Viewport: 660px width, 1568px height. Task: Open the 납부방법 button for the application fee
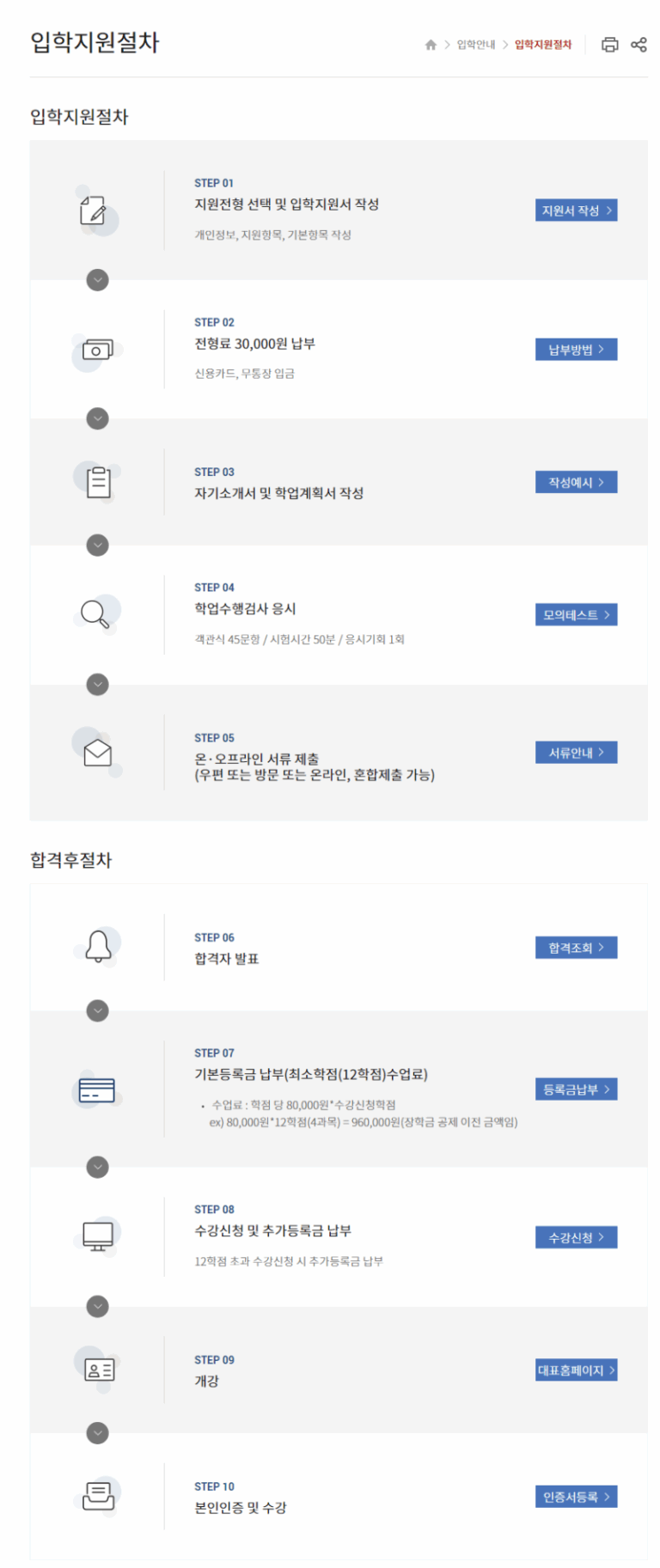tap(576, 350)
